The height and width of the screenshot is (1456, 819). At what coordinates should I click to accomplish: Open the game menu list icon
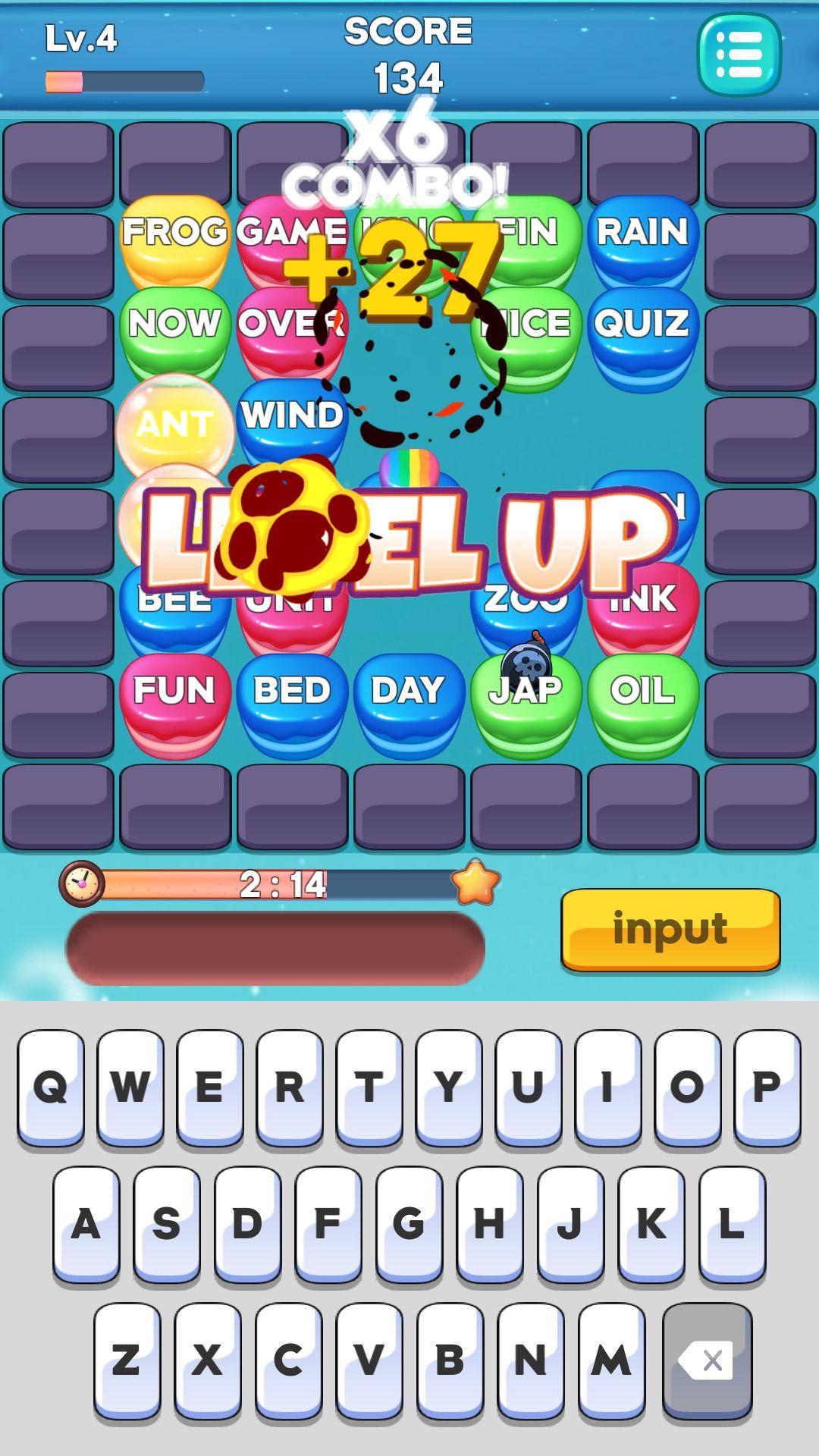(739, 55)
